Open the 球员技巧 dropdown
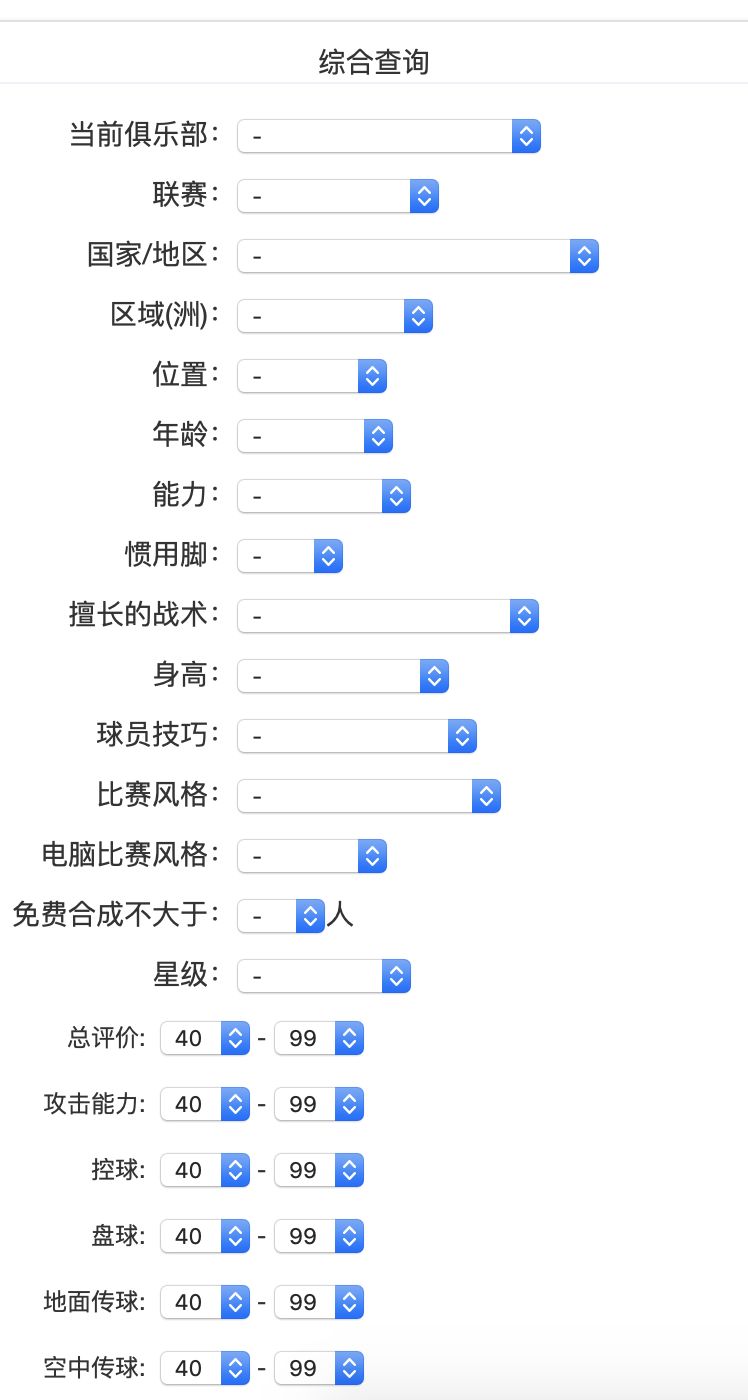748x1400 pixels. pos(357,736)
